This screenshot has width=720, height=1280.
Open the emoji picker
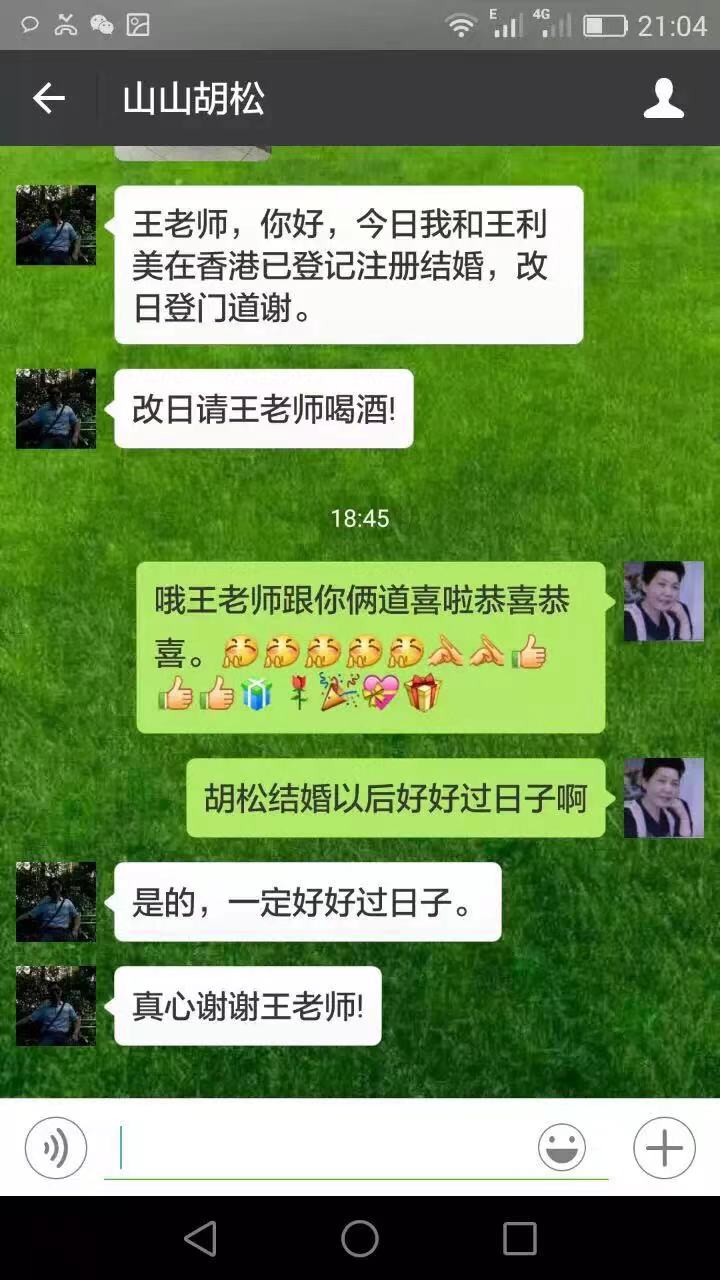tap(562, 1148)
